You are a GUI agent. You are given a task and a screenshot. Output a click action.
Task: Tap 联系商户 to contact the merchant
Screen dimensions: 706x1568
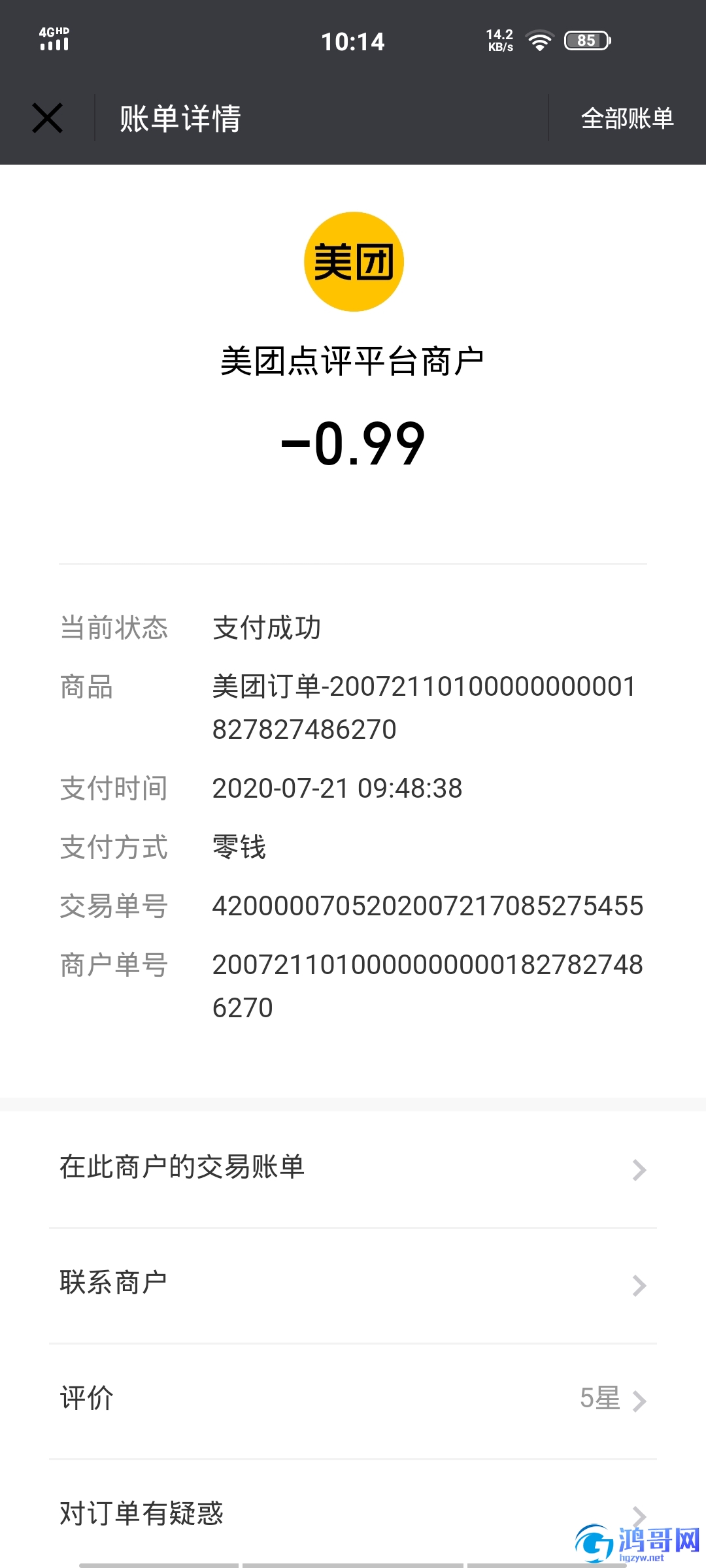(353, 1284)
